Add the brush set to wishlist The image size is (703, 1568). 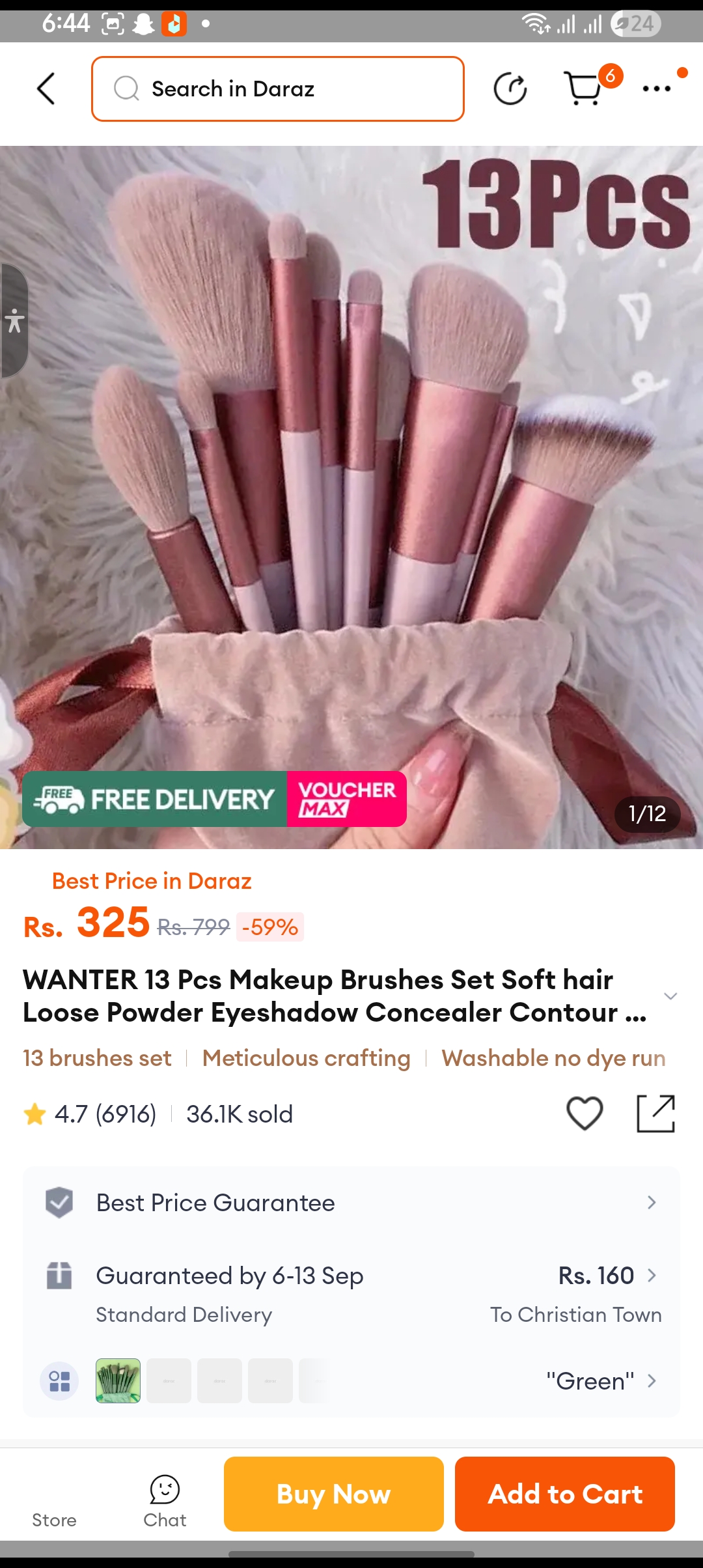pyautogui.click(x=585, y=1113)
